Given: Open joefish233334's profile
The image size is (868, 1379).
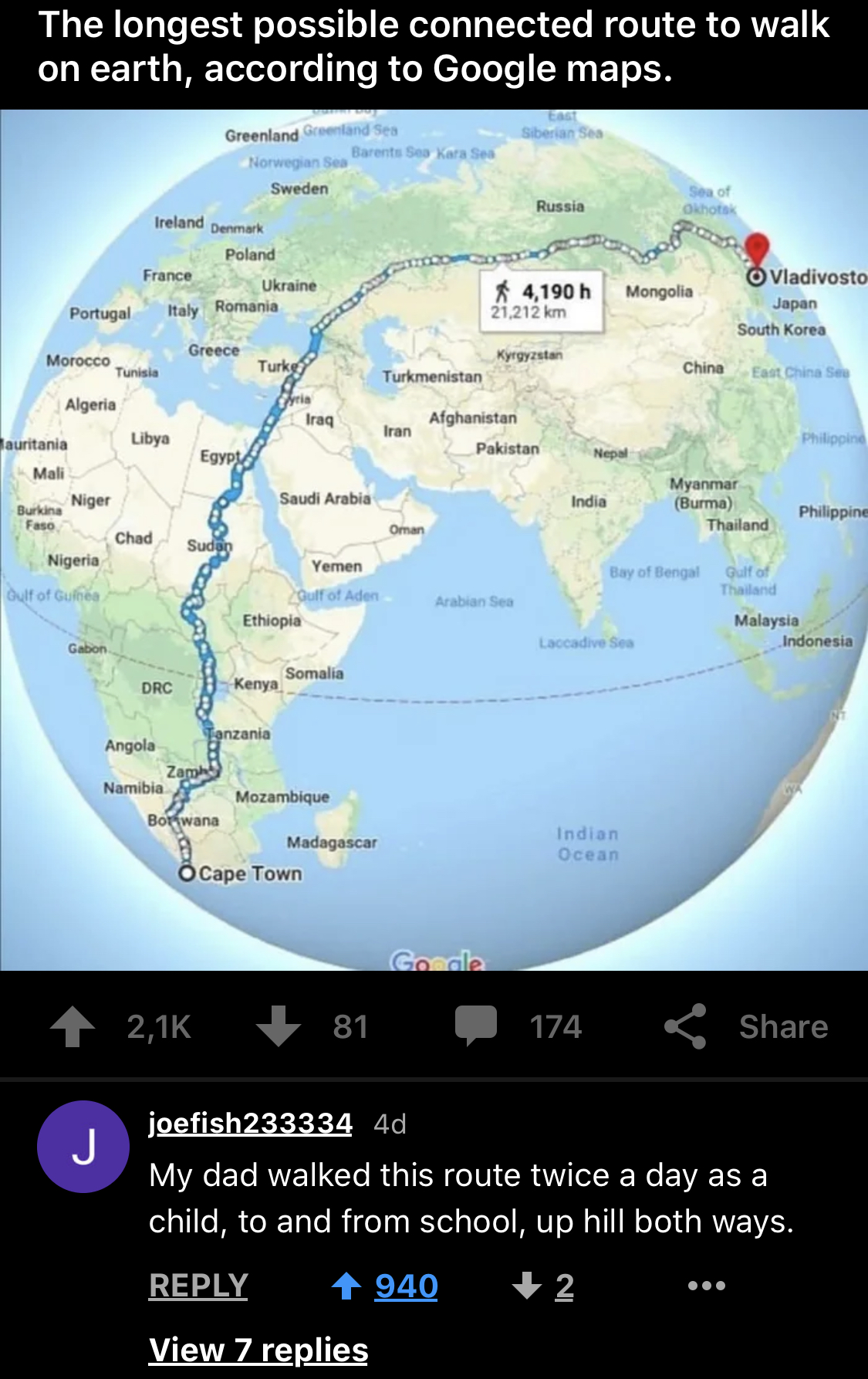Looking at the screenshot, I should [250, 1123].
